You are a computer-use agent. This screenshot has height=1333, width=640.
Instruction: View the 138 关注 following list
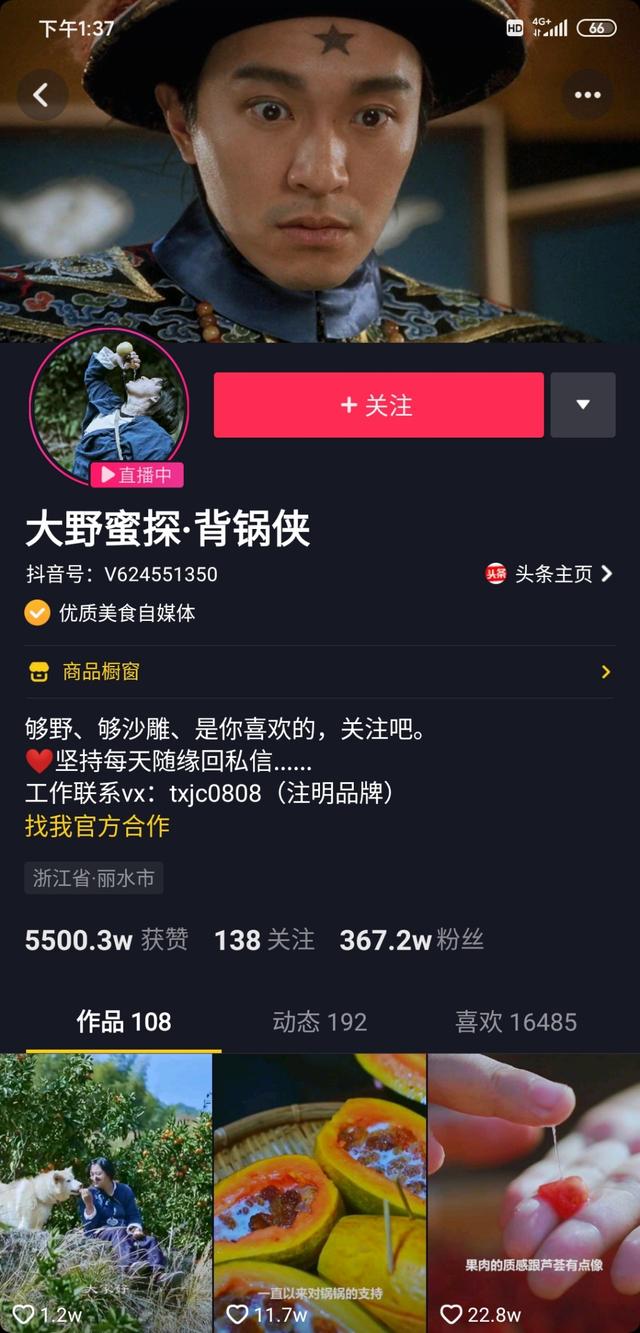pyautogui.click(x=264, y=940)
